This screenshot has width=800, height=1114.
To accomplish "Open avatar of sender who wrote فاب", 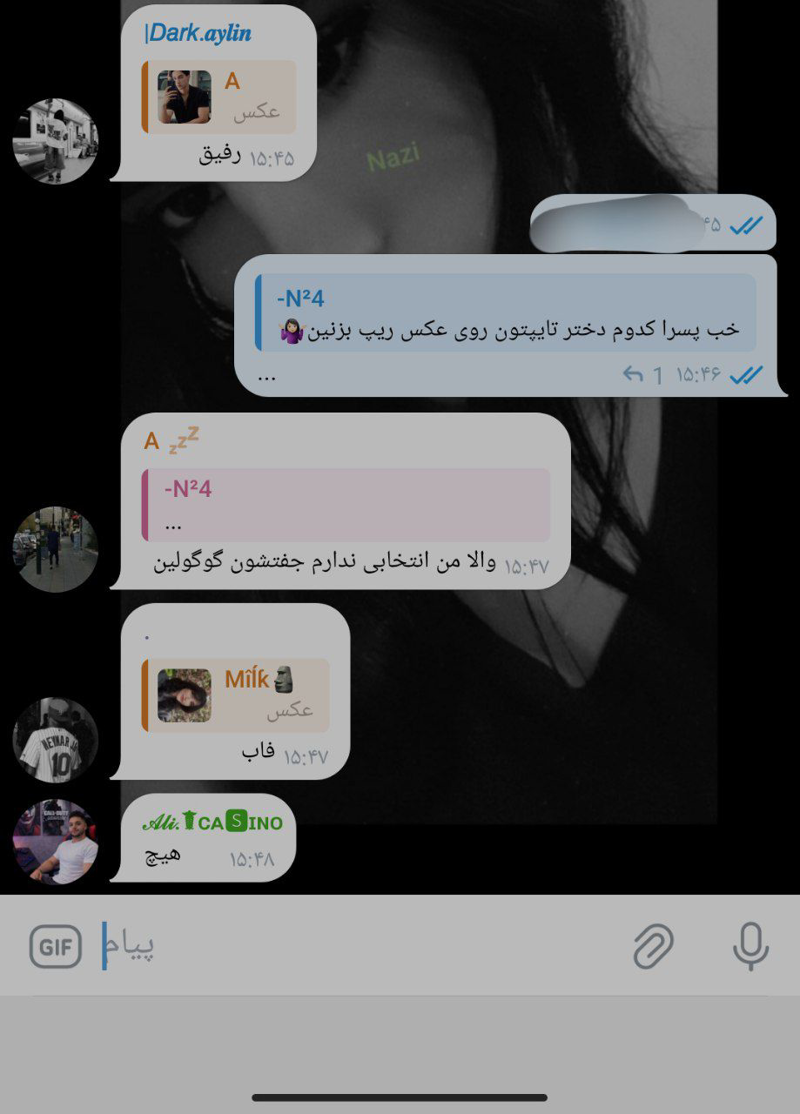I will (55, 740).
